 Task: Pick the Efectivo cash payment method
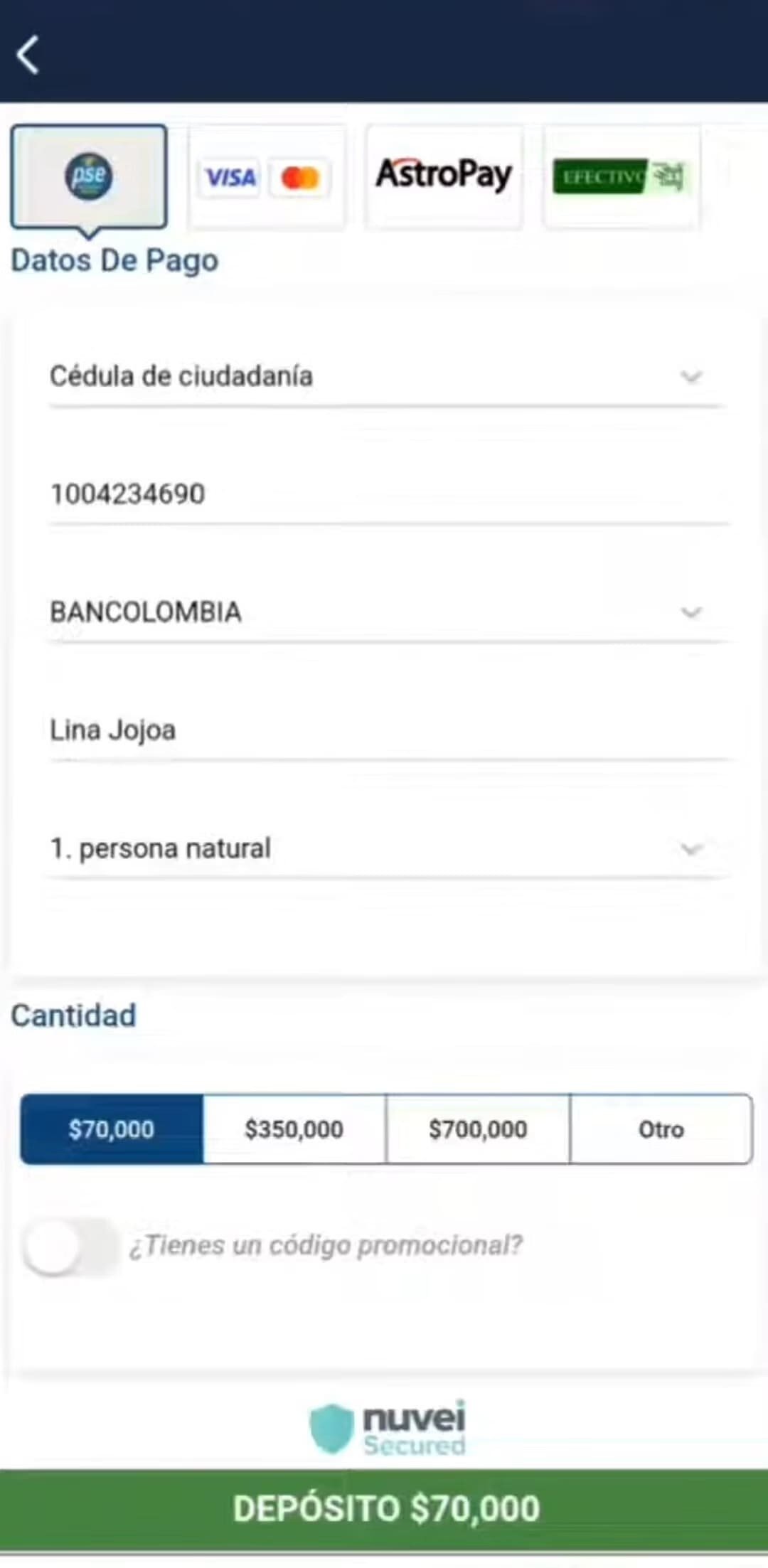point(620,177)
